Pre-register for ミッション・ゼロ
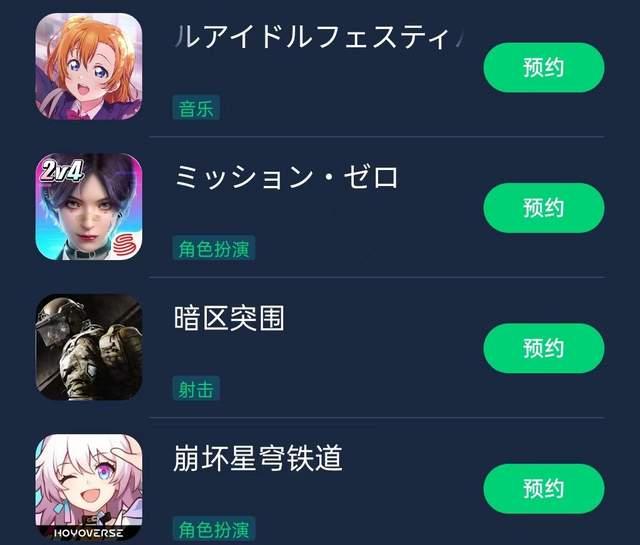This screenshot has height=545, width=640. [544, 208]
